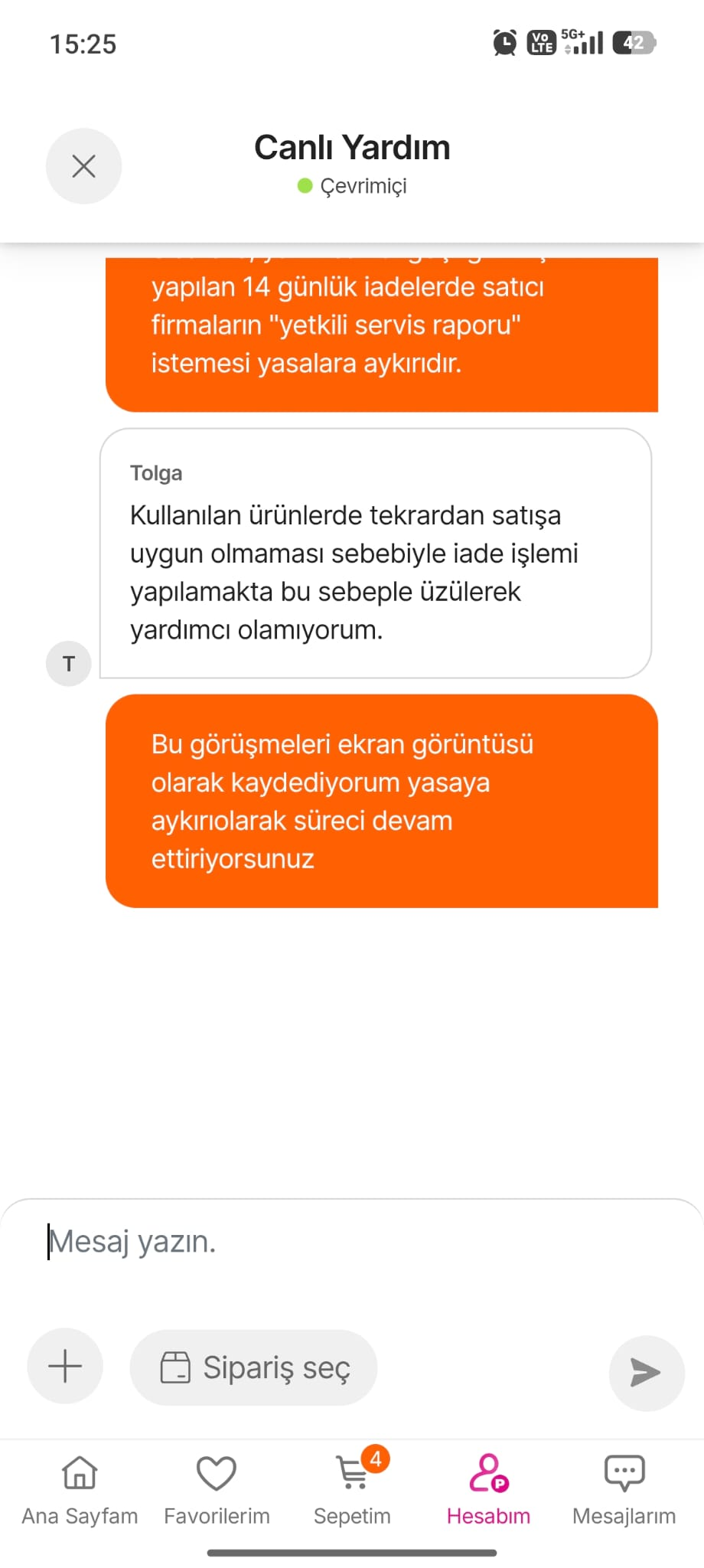The height and width of the screenshot is (1568, 704).
Task: Switch to Favorilerim tab
Action: coord(217,1491)
